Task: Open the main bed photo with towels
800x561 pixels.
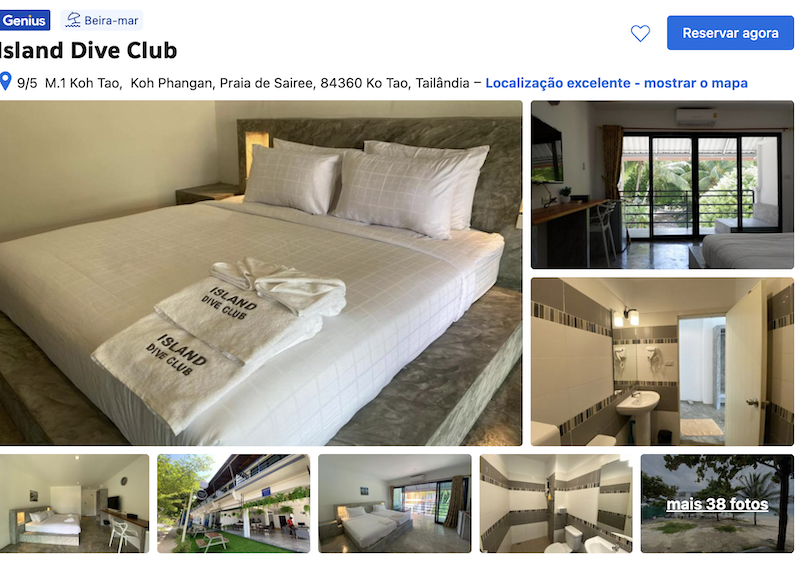Action: (x=261, y=273)
